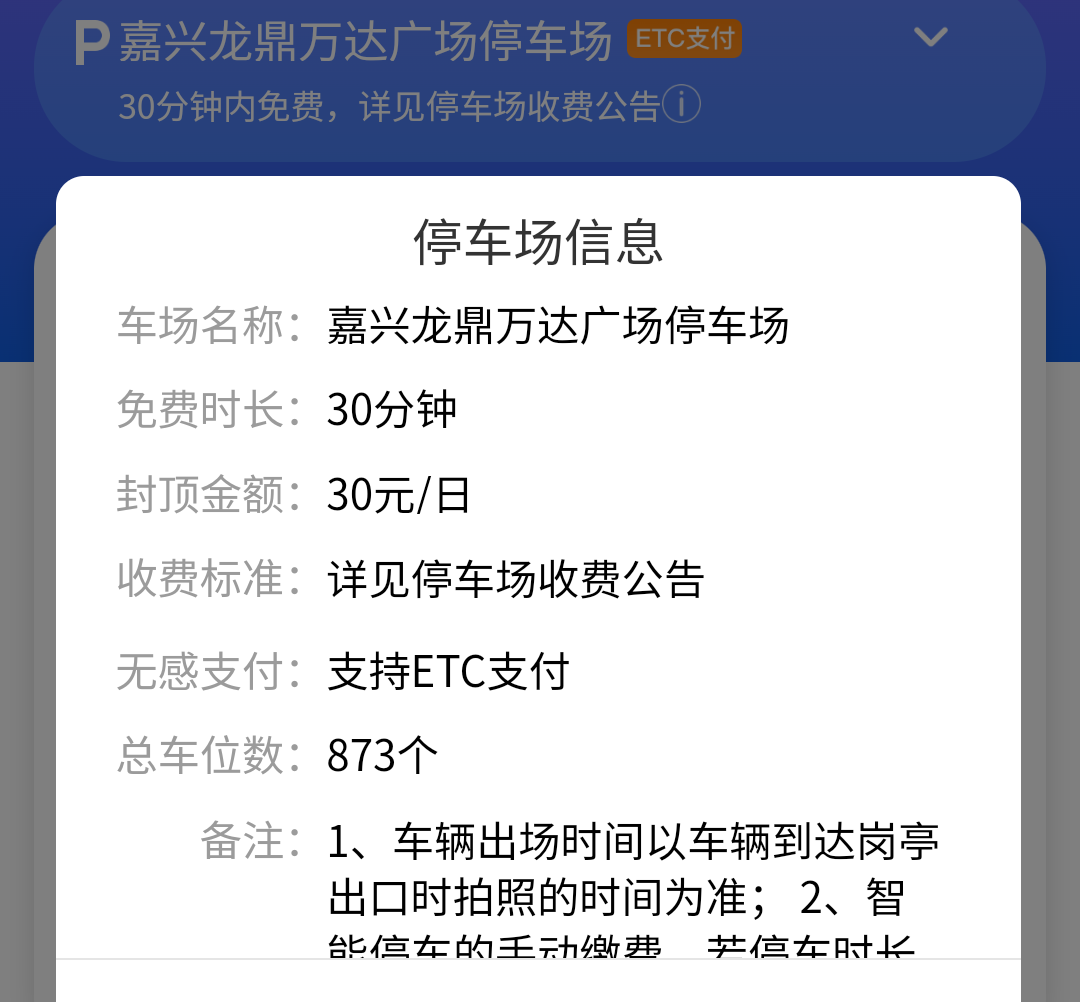Open the parking fee notice info icon
This screenshot has width=1080, height=1002.
click(682, 104)
